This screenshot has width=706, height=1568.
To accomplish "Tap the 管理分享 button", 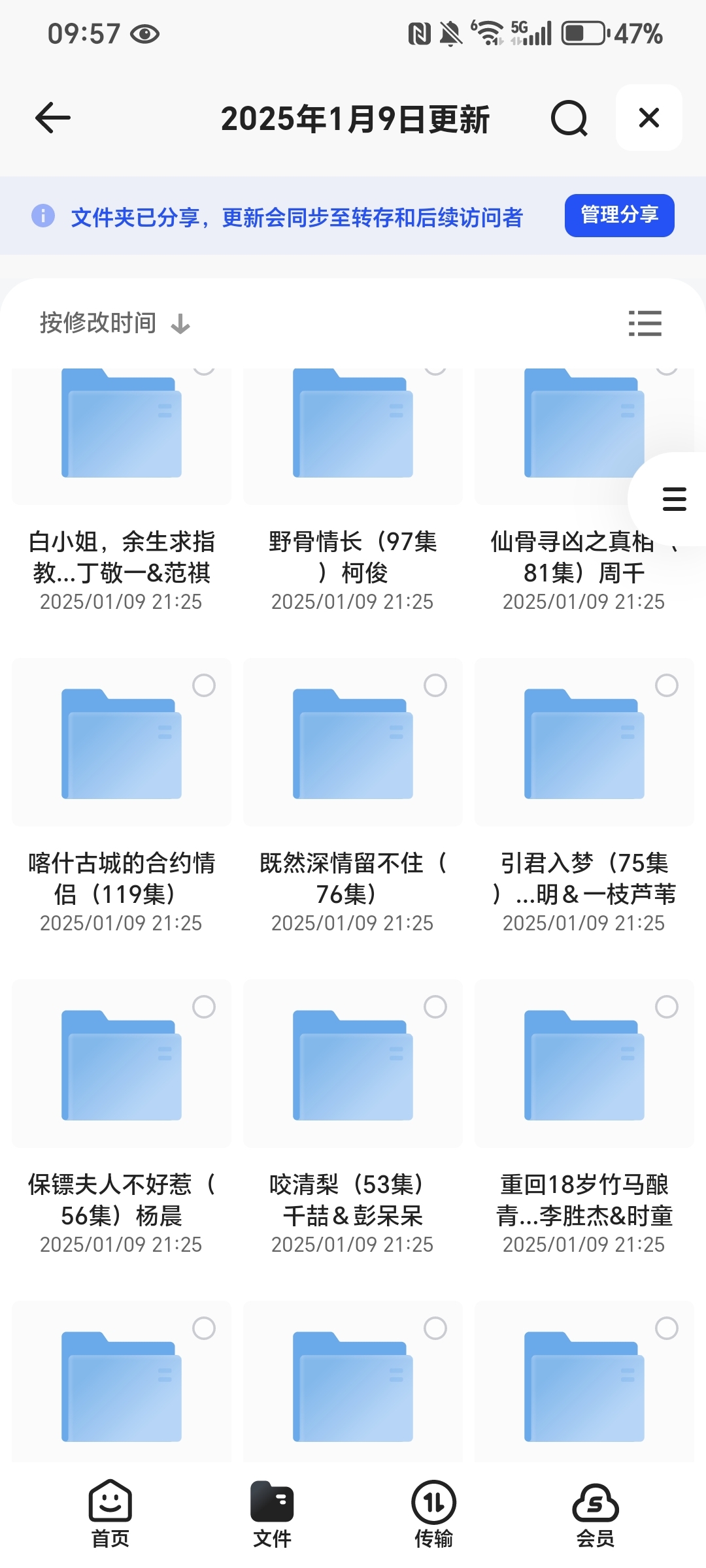I will (x=619, y=215).
